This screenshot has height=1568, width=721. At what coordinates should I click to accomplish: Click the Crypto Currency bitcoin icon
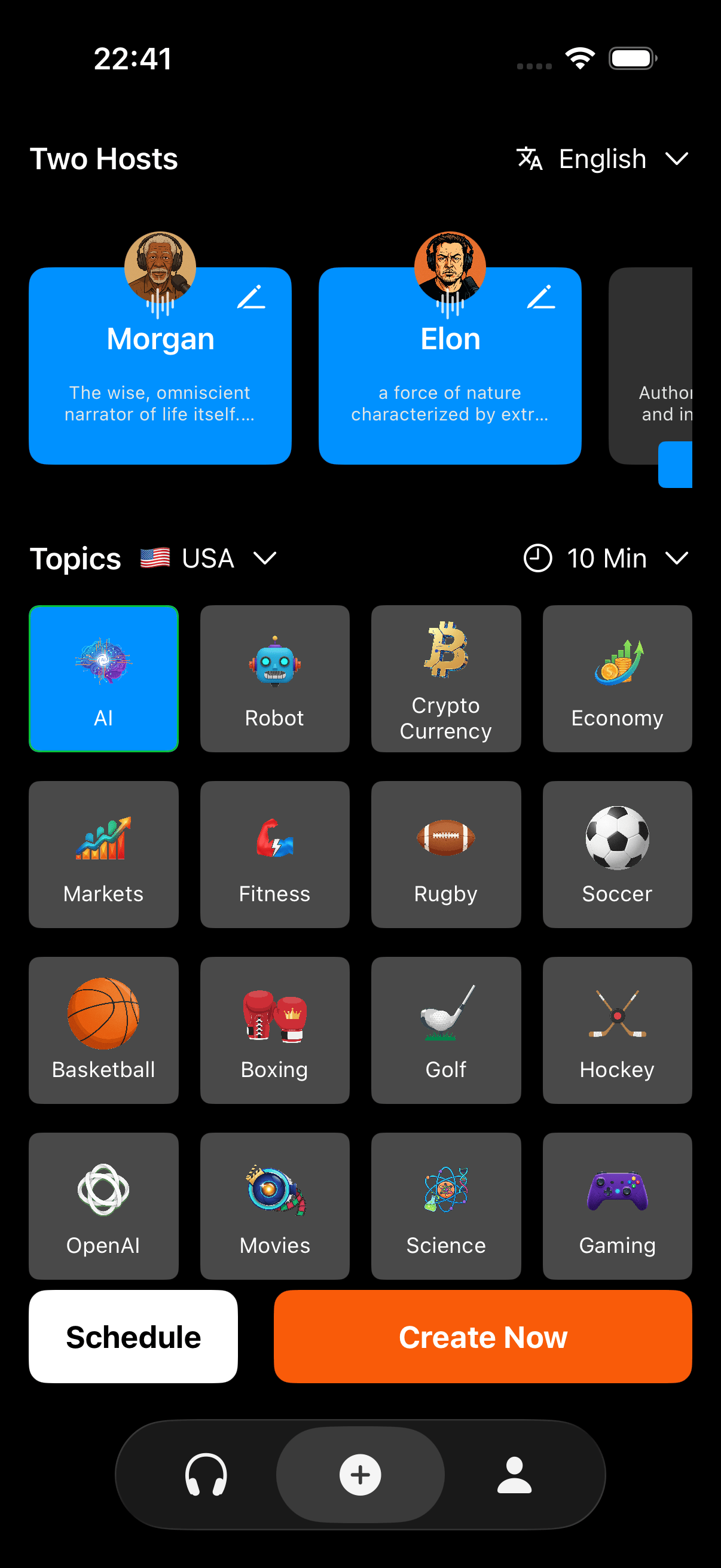446,651
